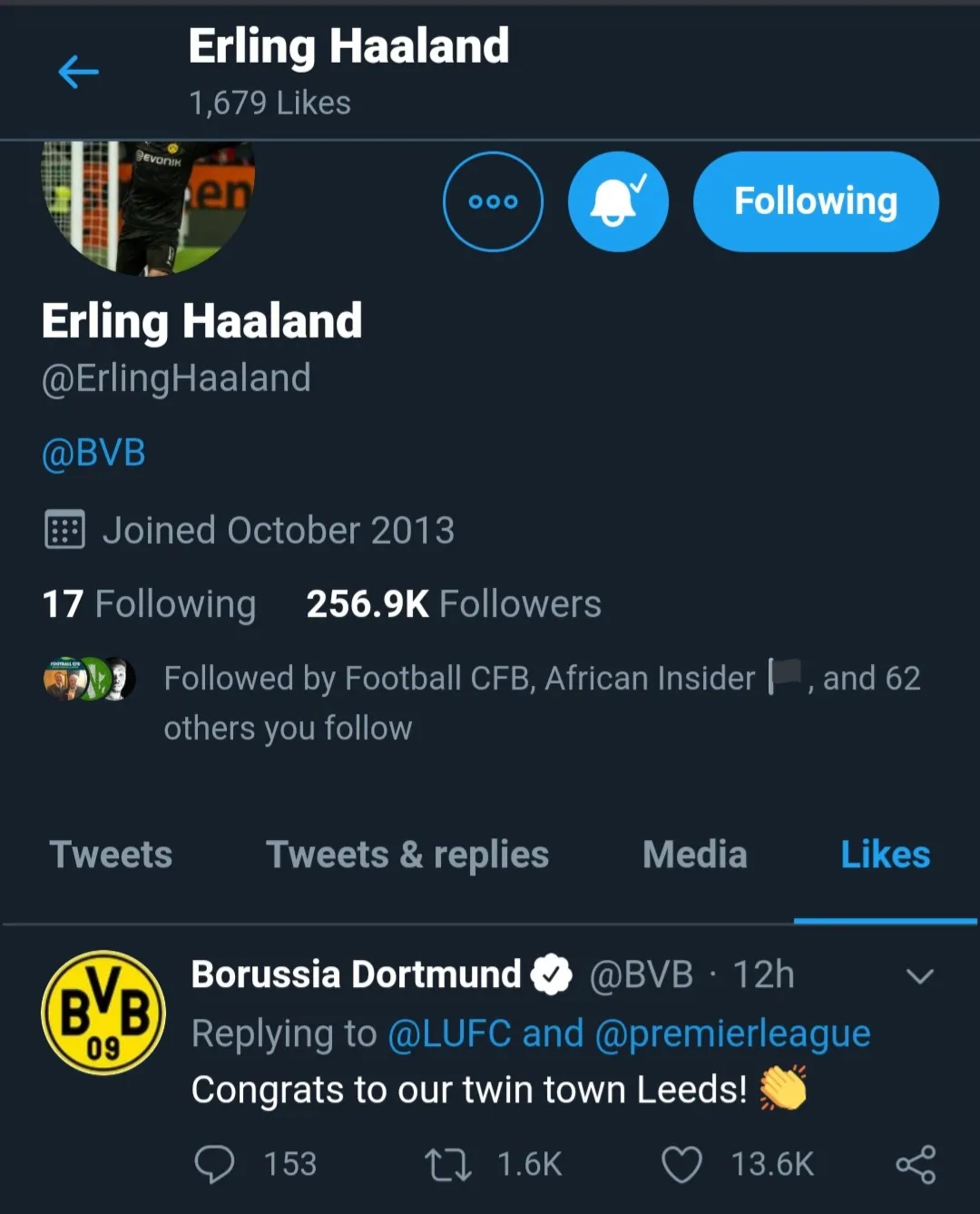
Task: Click the retweet icon showing 1.6K
Action: (x=449, y=1165)
